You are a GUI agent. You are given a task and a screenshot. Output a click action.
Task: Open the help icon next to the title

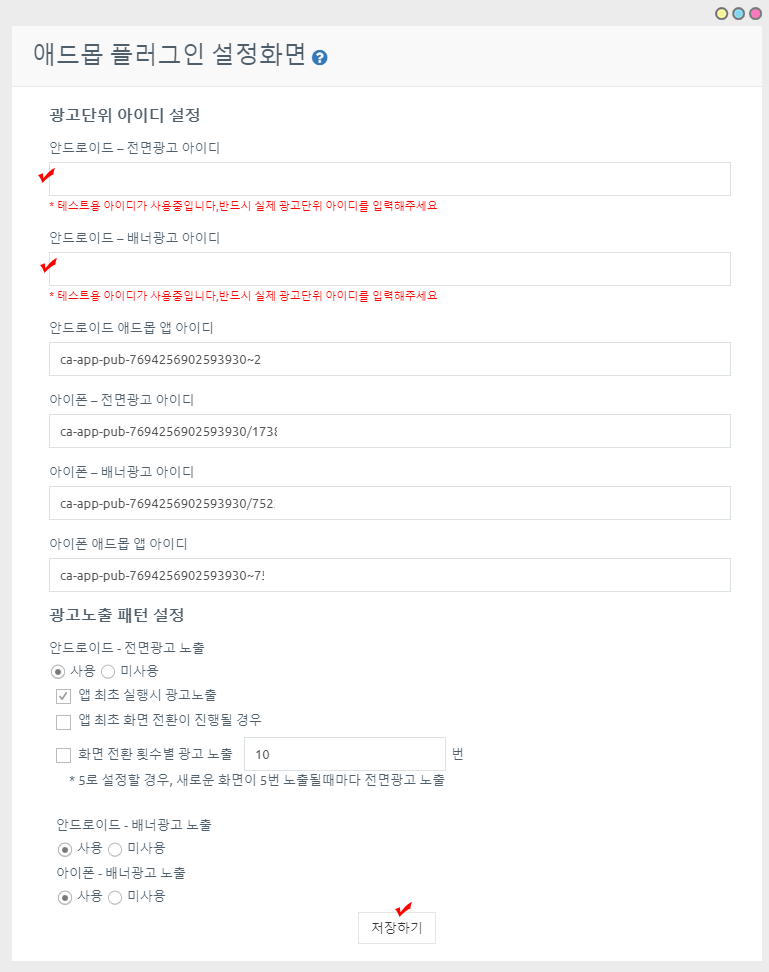pyautogui.click(x=320, y=58)
